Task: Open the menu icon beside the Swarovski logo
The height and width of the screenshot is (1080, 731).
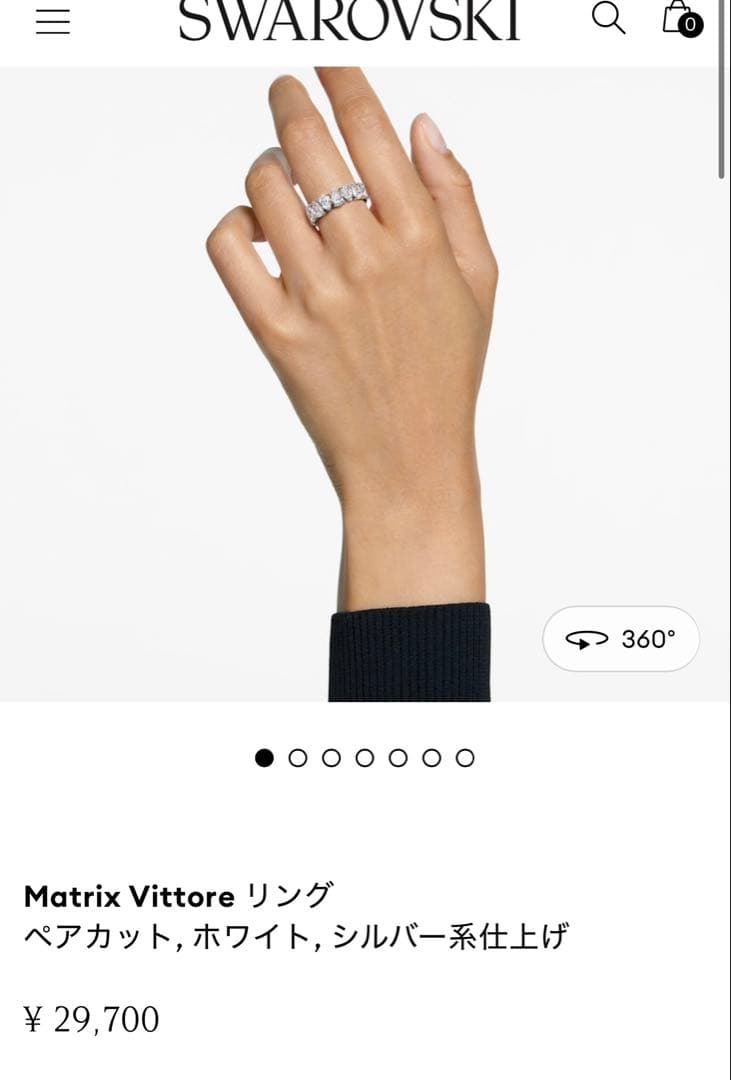Action: point(52,22)
